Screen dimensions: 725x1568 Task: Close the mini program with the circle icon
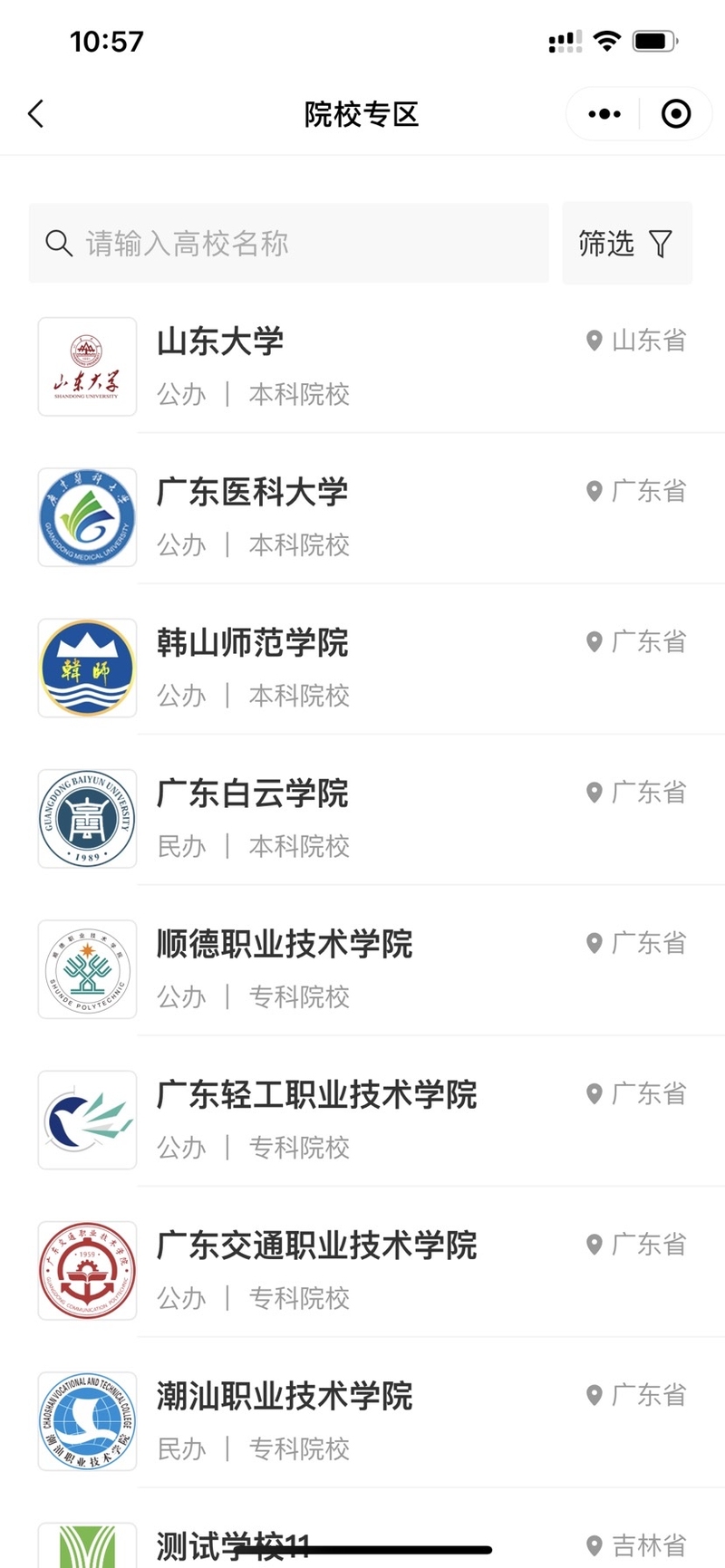[676, 114]
